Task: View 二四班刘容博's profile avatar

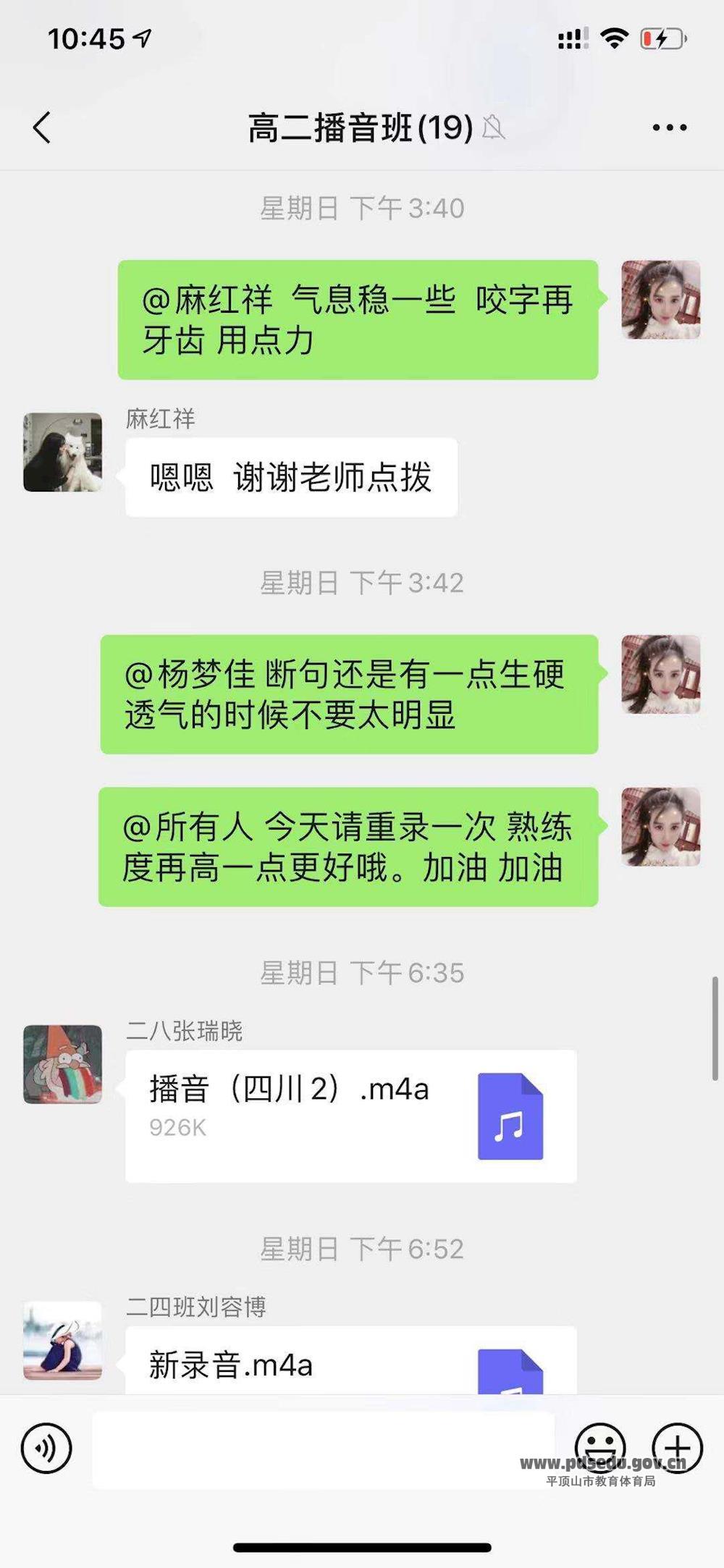Action: 62,1341
